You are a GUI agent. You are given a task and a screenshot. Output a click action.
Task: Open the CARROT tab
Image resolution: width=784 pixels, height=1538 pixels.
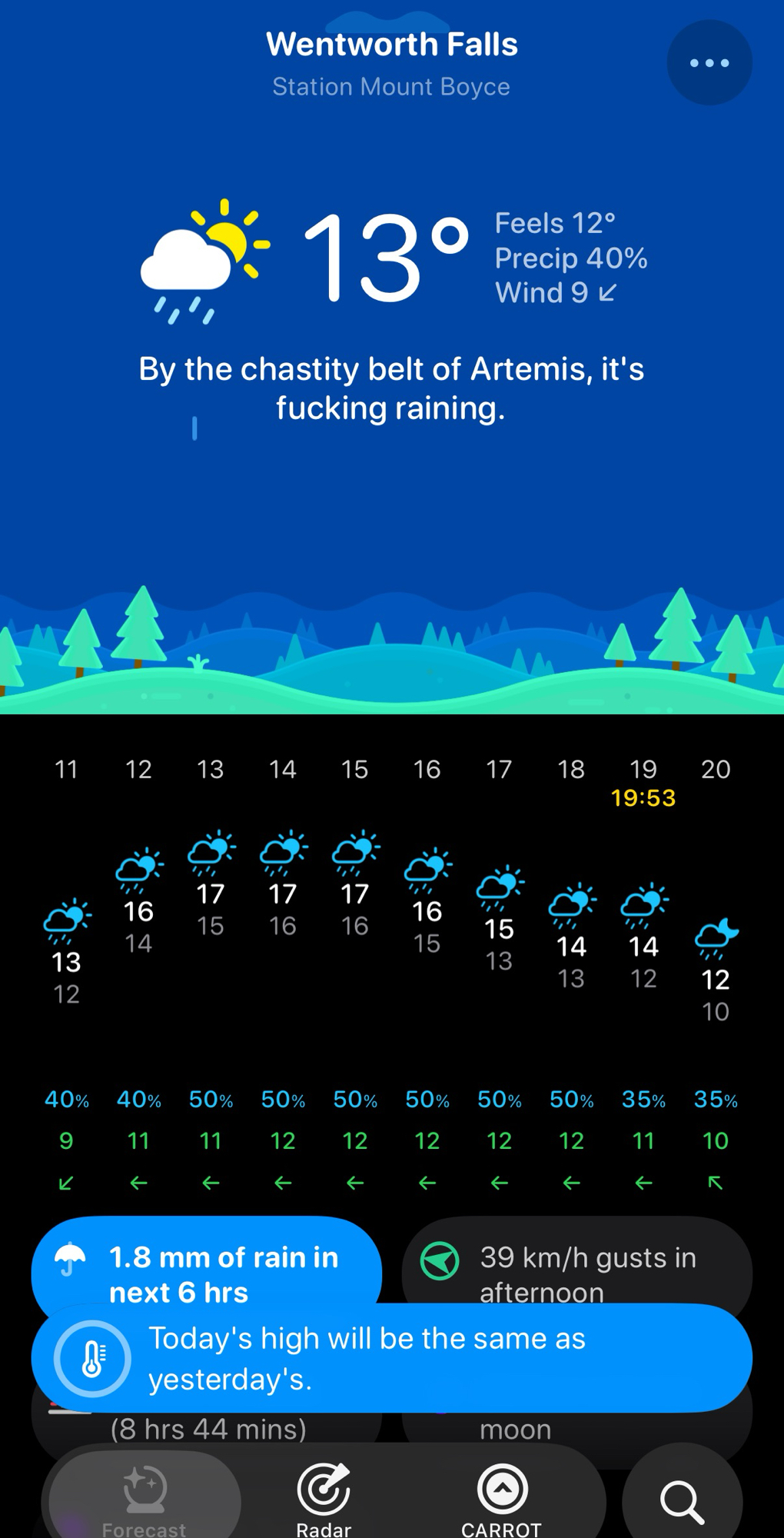click(x=502, y=1499)
